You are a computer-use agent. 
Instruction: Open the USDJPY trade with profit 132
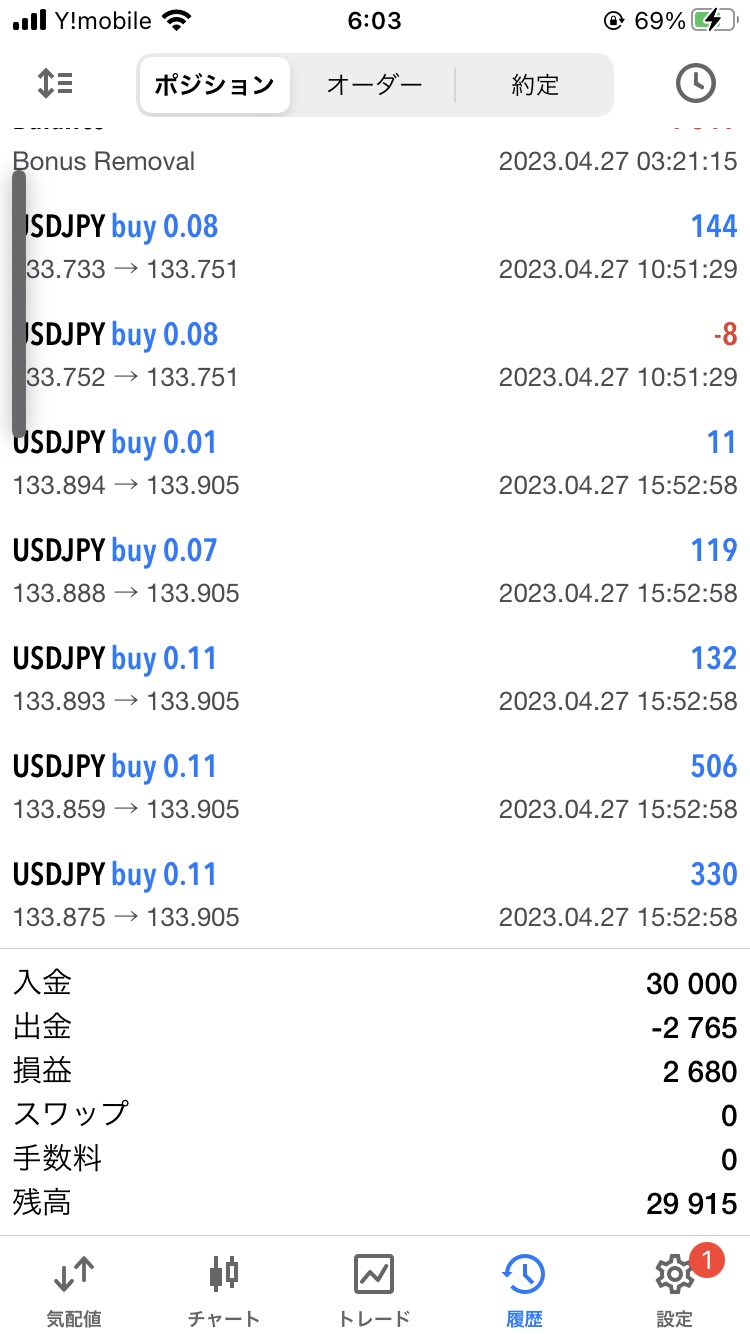[x=375, y=679]
